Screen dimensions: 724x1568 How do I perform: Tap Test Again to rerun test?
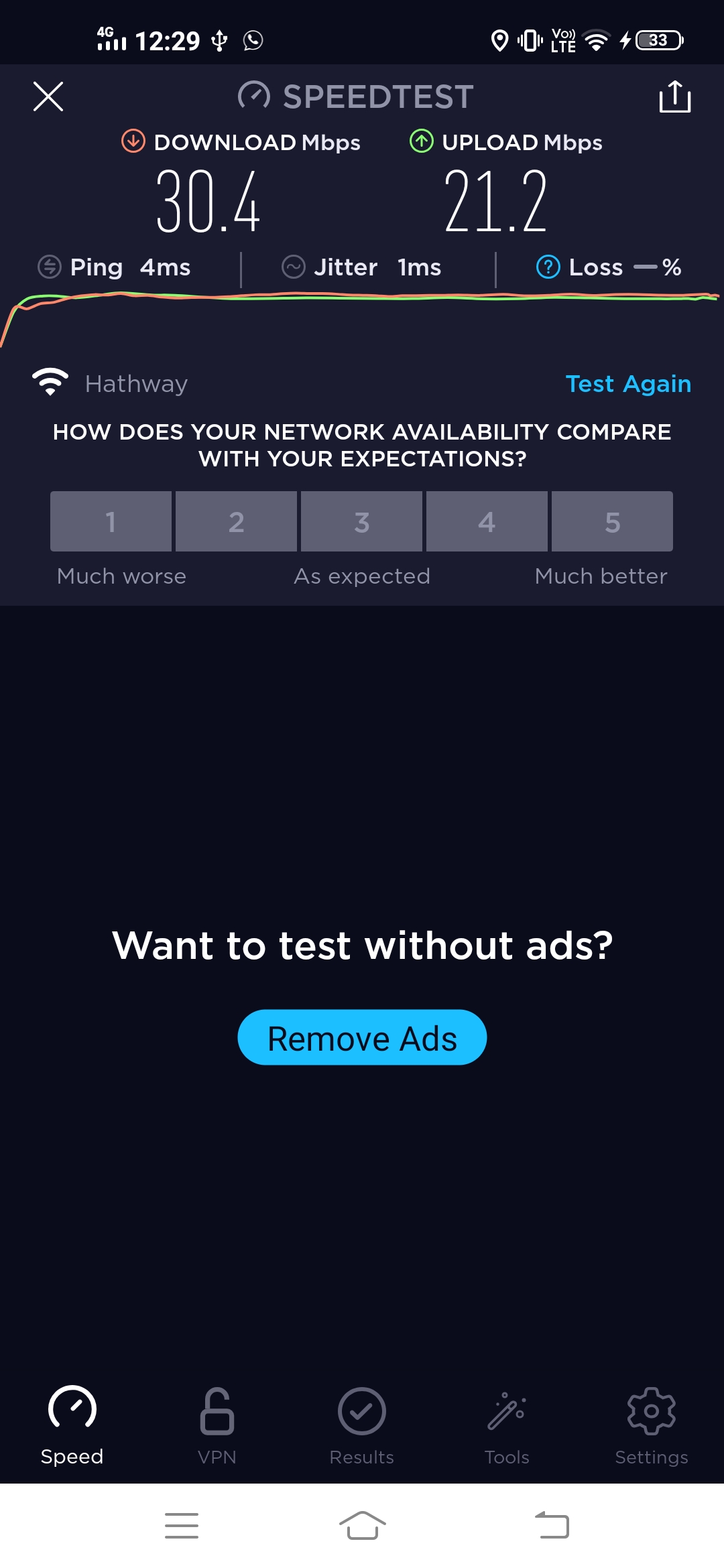[628, 384]
